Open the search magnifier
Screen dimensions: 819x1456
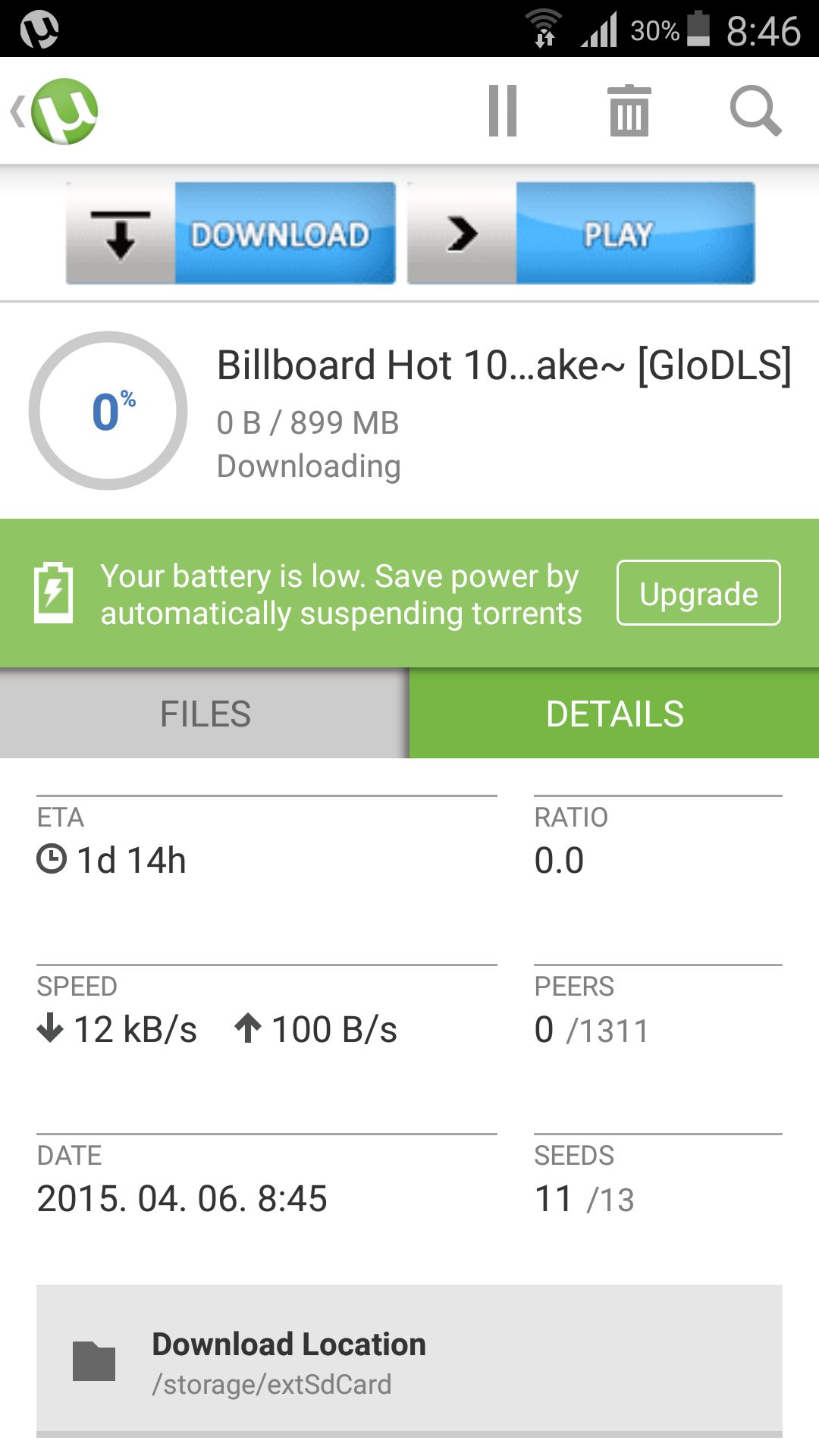(x=755, y=111)
